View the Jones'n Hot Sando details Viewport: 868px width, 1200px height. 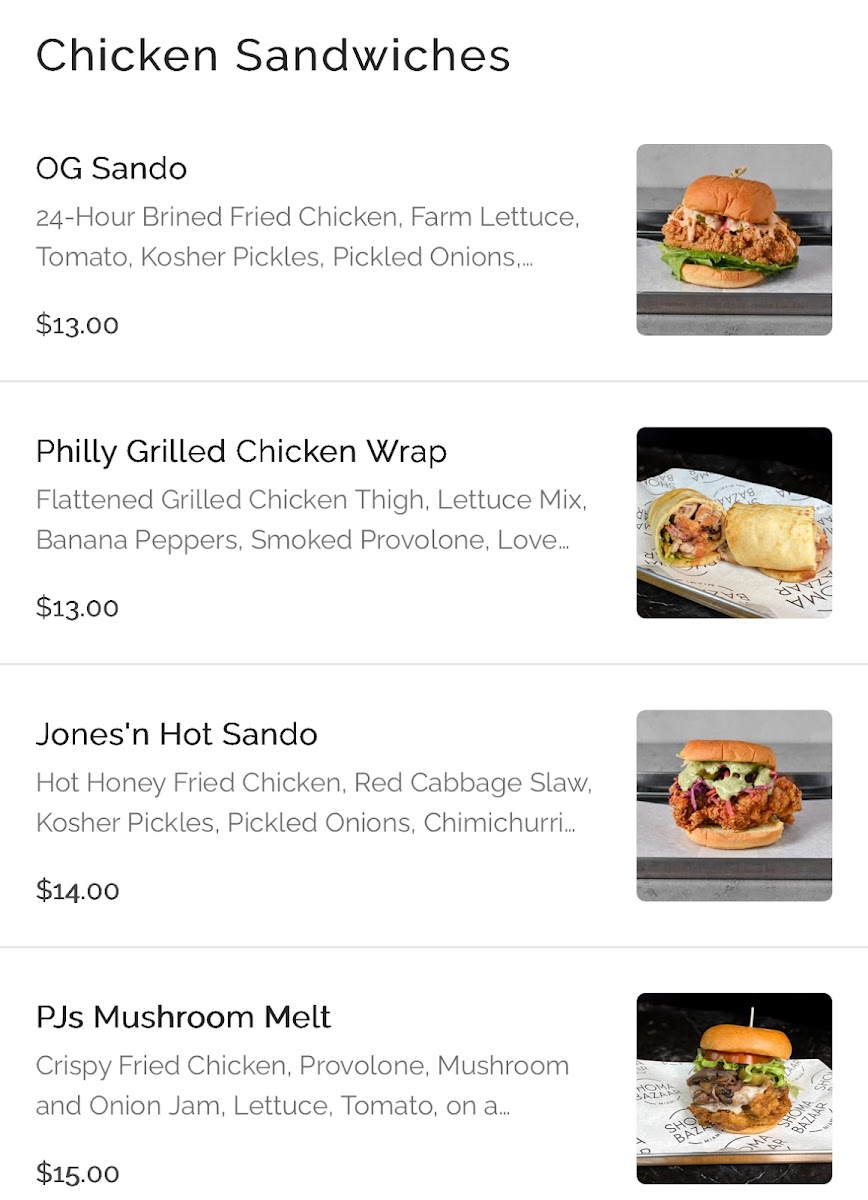click(177, 735)
